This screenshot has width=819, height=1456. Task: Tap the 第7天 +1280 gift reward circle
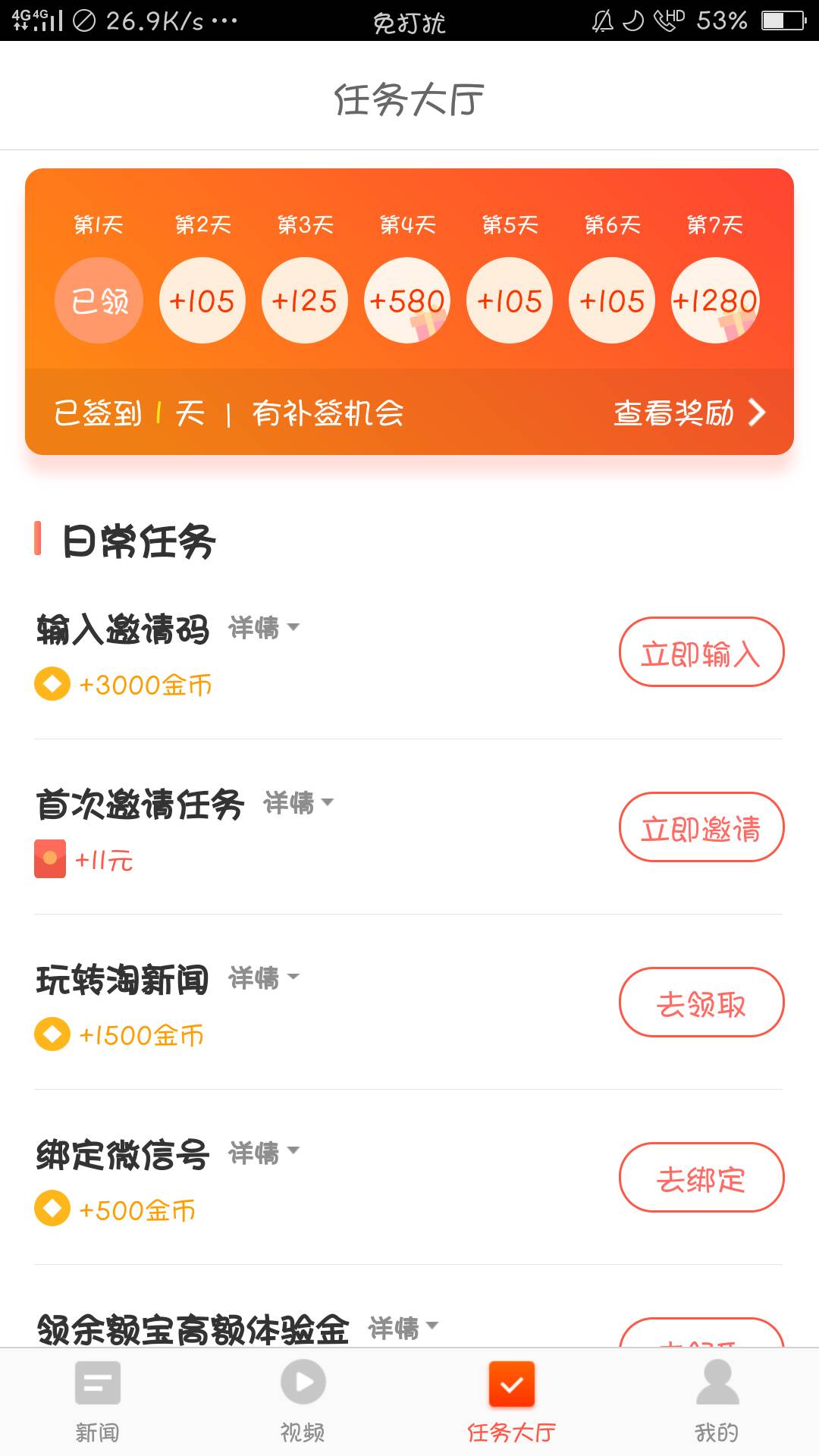[715, 300]
